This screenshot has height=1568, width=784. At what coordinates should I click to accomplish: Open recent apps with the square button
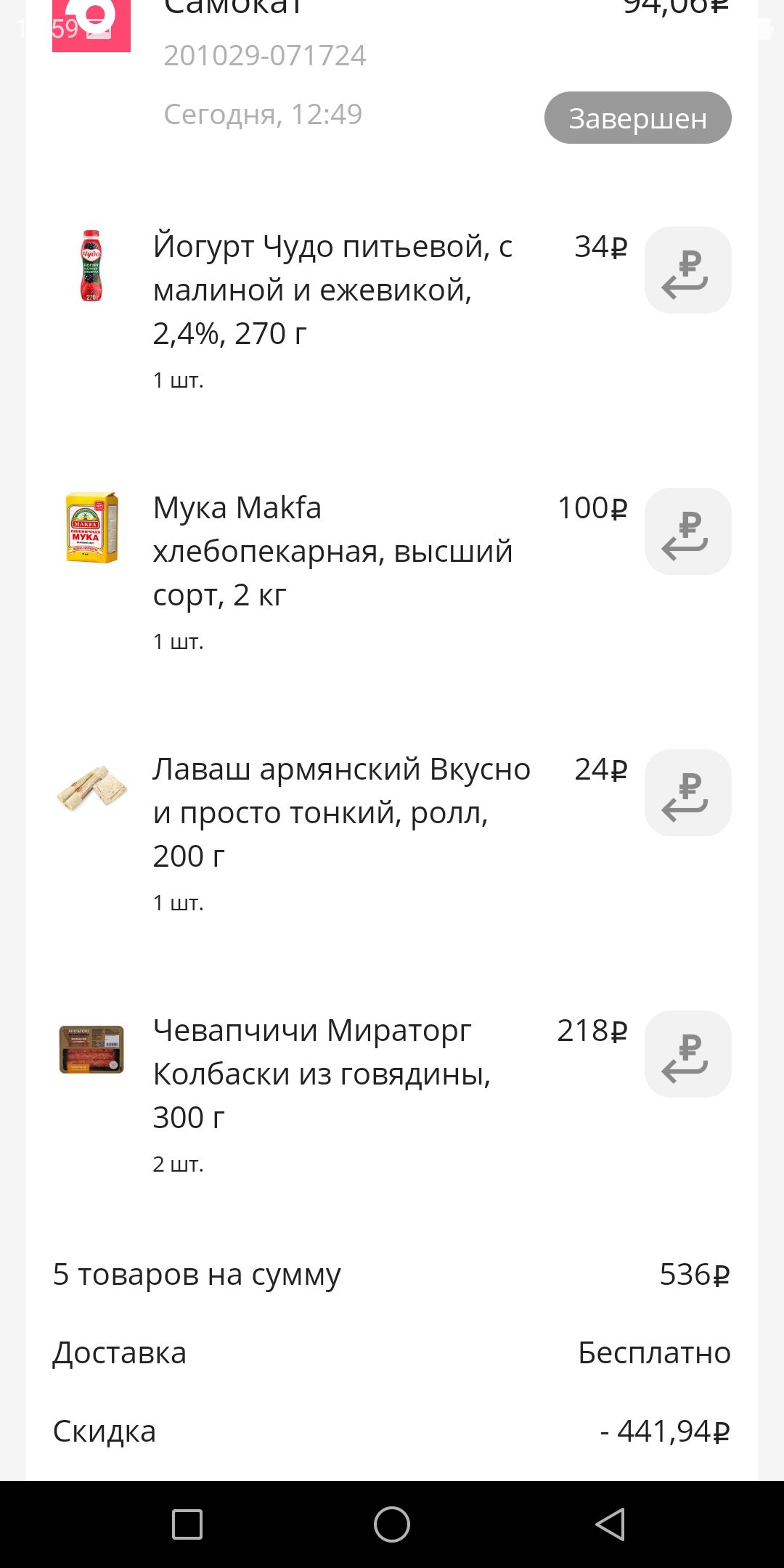[187, 1524]
